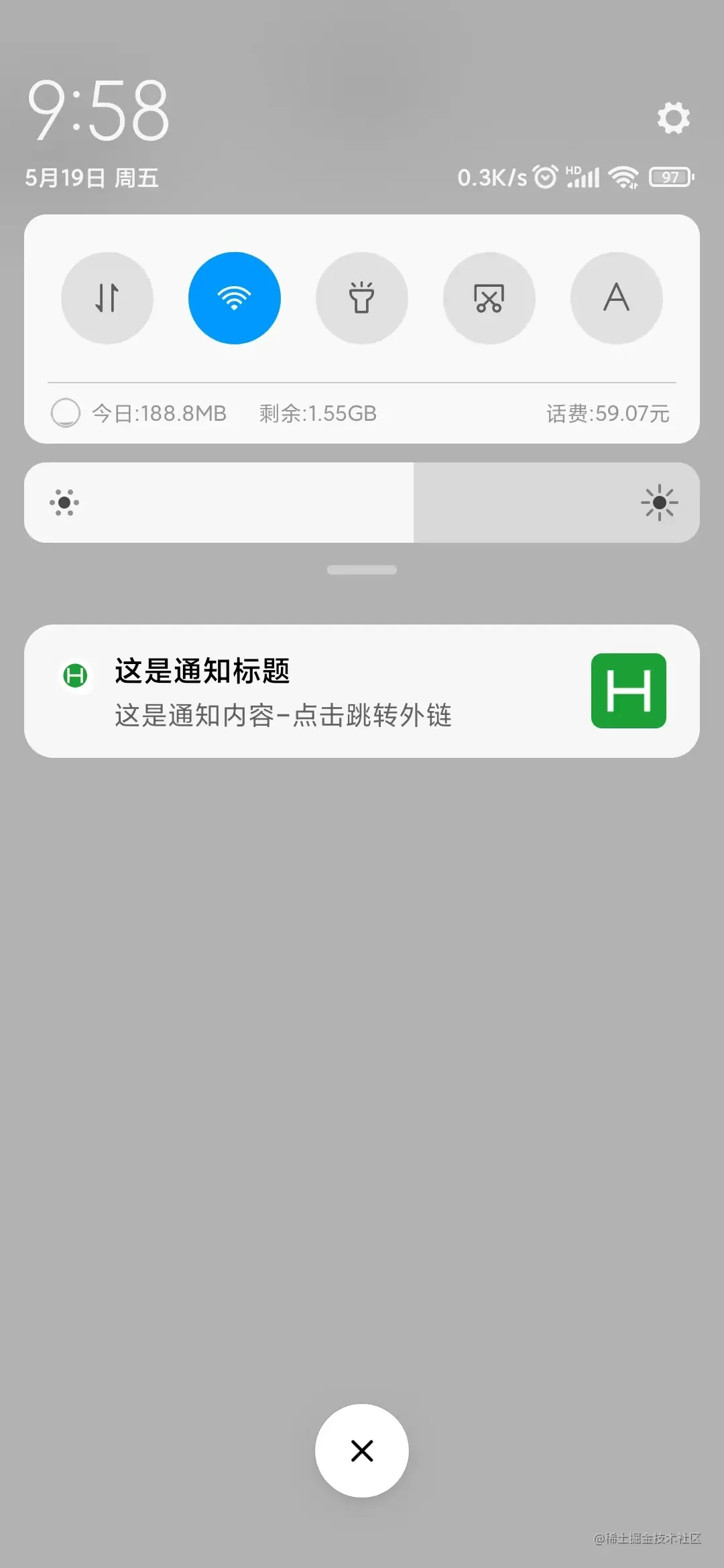
Task: Clear all notifications with X button
Action: click(362, 1451)
